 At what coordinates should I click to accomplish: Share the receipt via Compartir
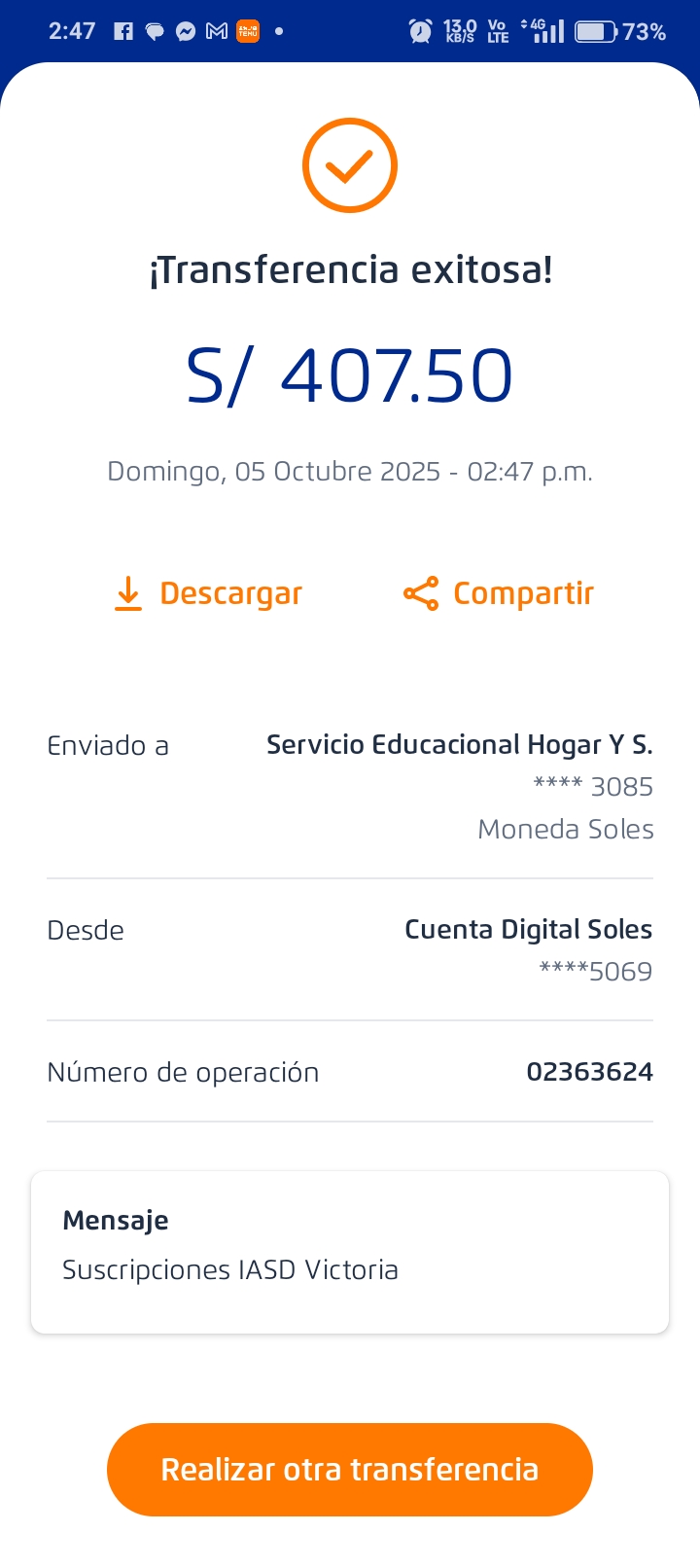pos(499,593)
